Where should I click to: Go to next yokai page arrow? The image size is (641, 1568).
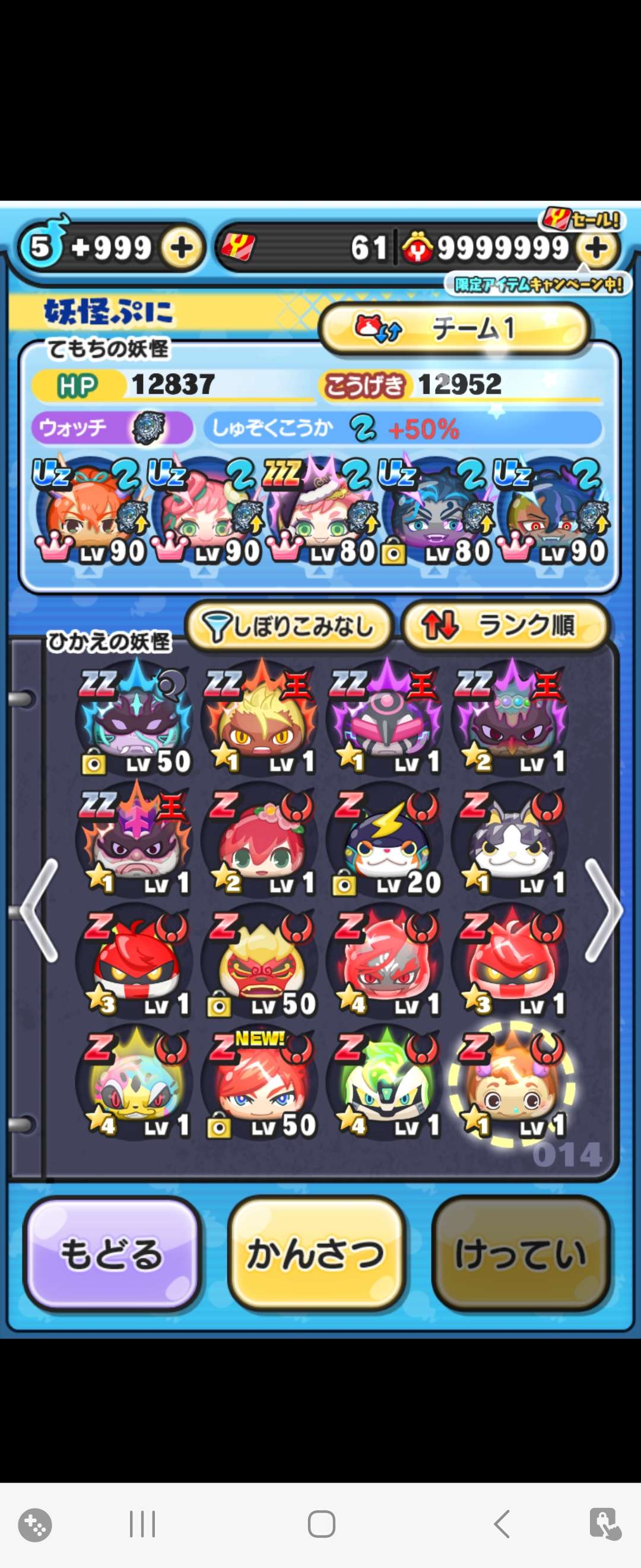[x=602, y=911]
